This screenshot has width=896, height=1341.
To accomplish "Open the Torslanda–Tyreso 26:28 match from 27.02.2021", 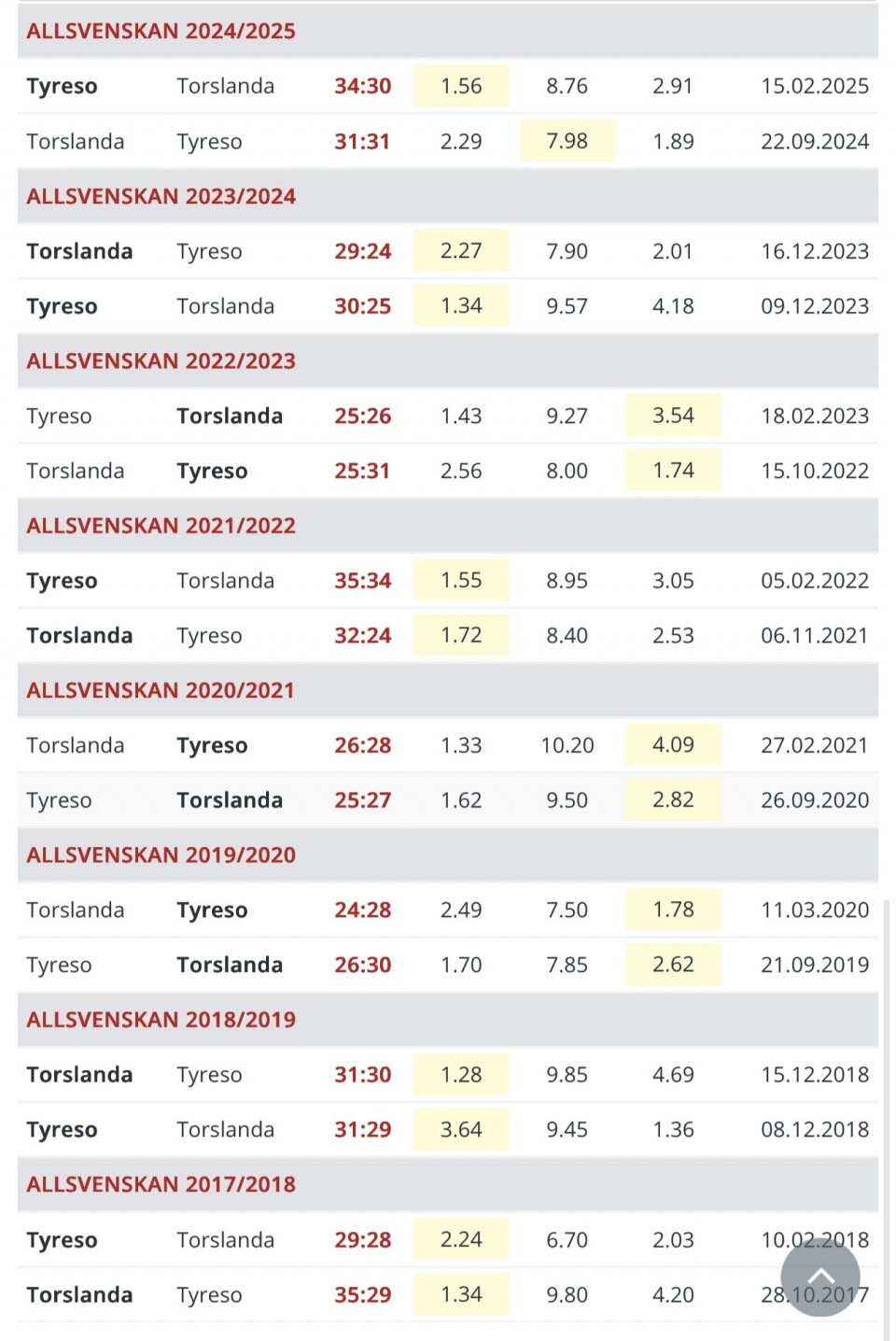I will click(x=362, y=745).
